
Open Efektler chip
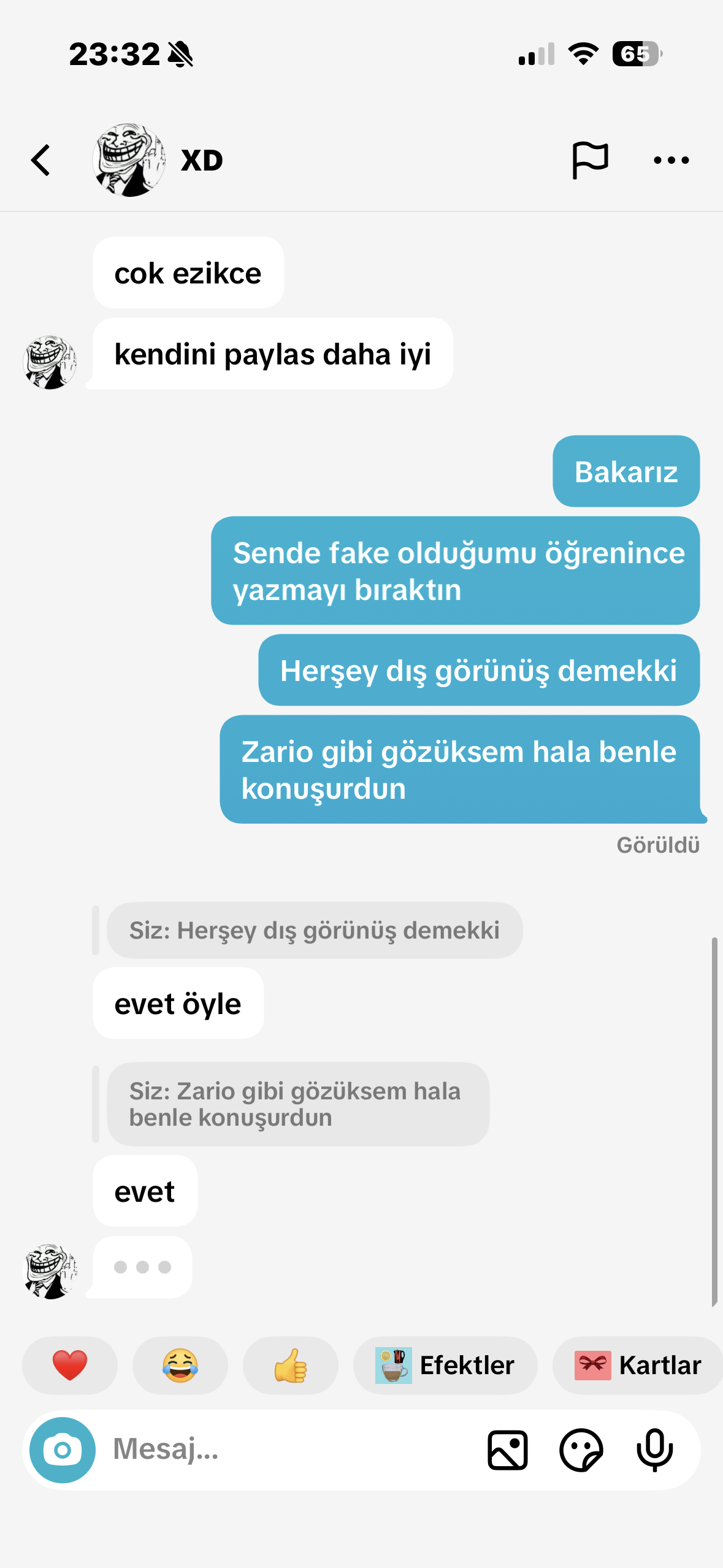[445, 1365]
